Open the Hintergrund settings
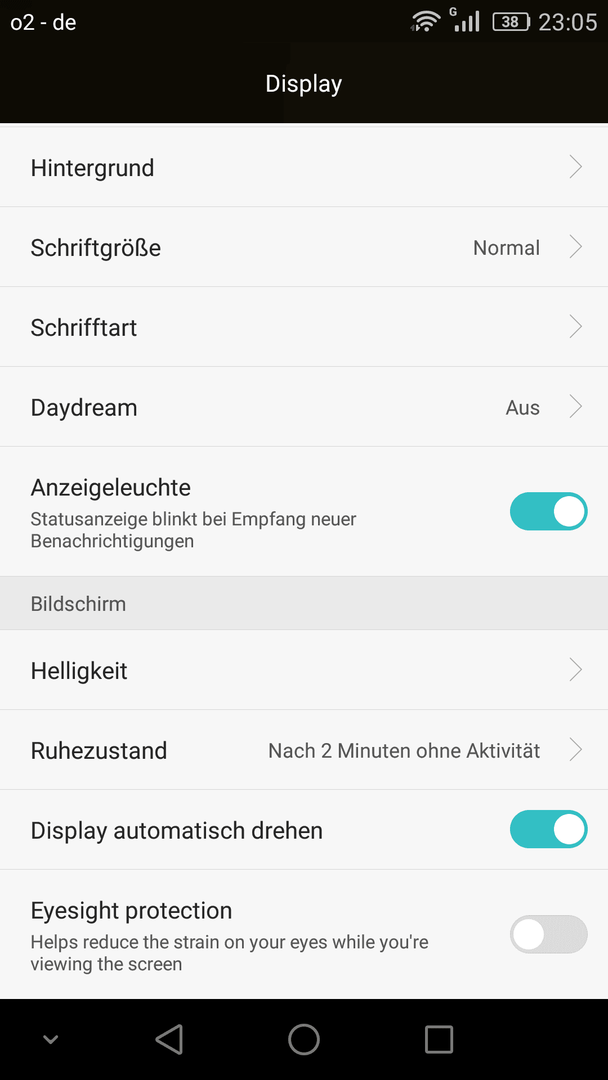608x1080 pixels. (x=304, y=167)
